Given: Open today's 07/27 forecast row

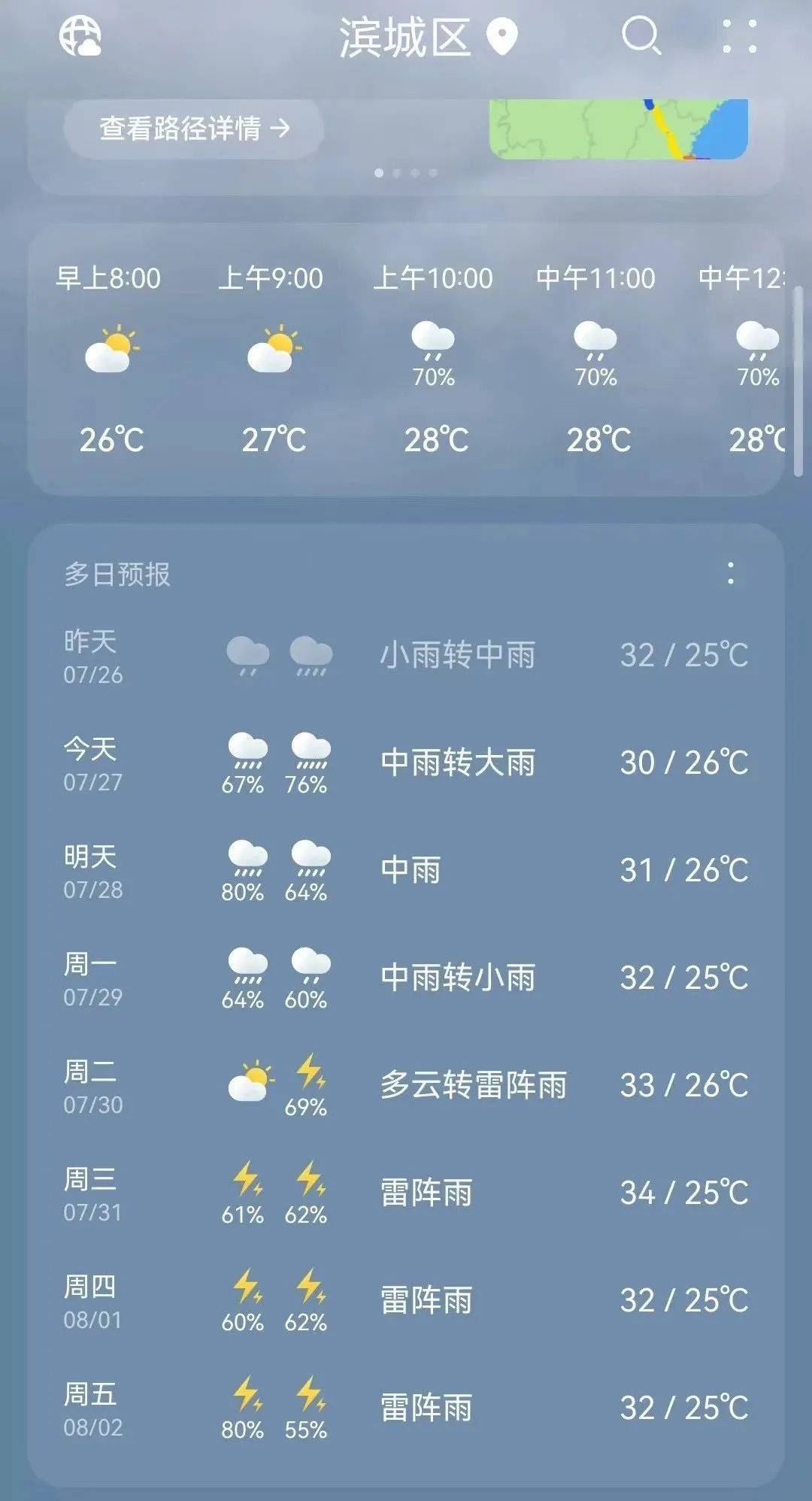Looking at the screenshot, I should click(406, 763).
